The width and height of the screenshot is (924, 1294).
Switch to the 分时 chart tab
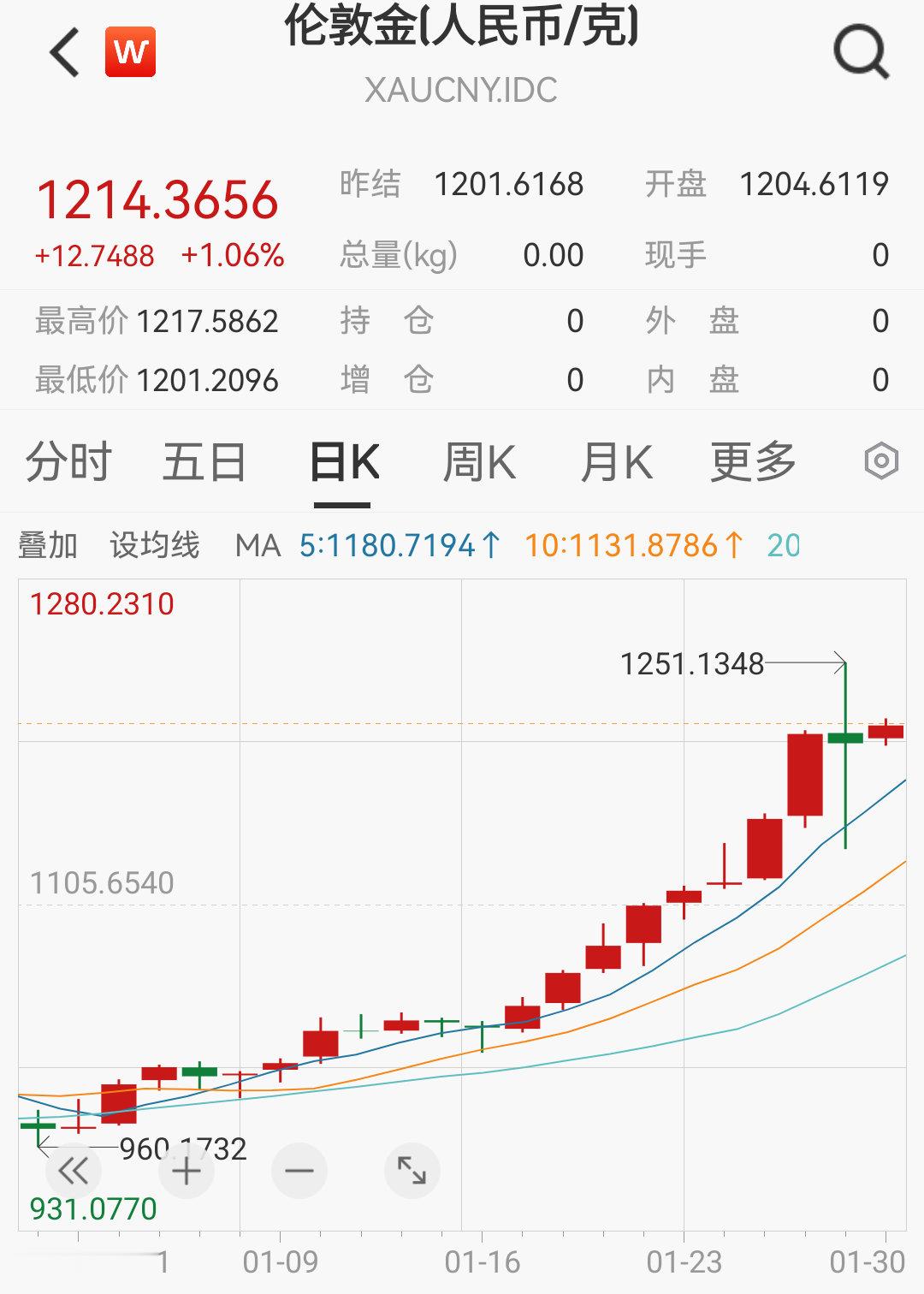point(68,463)
